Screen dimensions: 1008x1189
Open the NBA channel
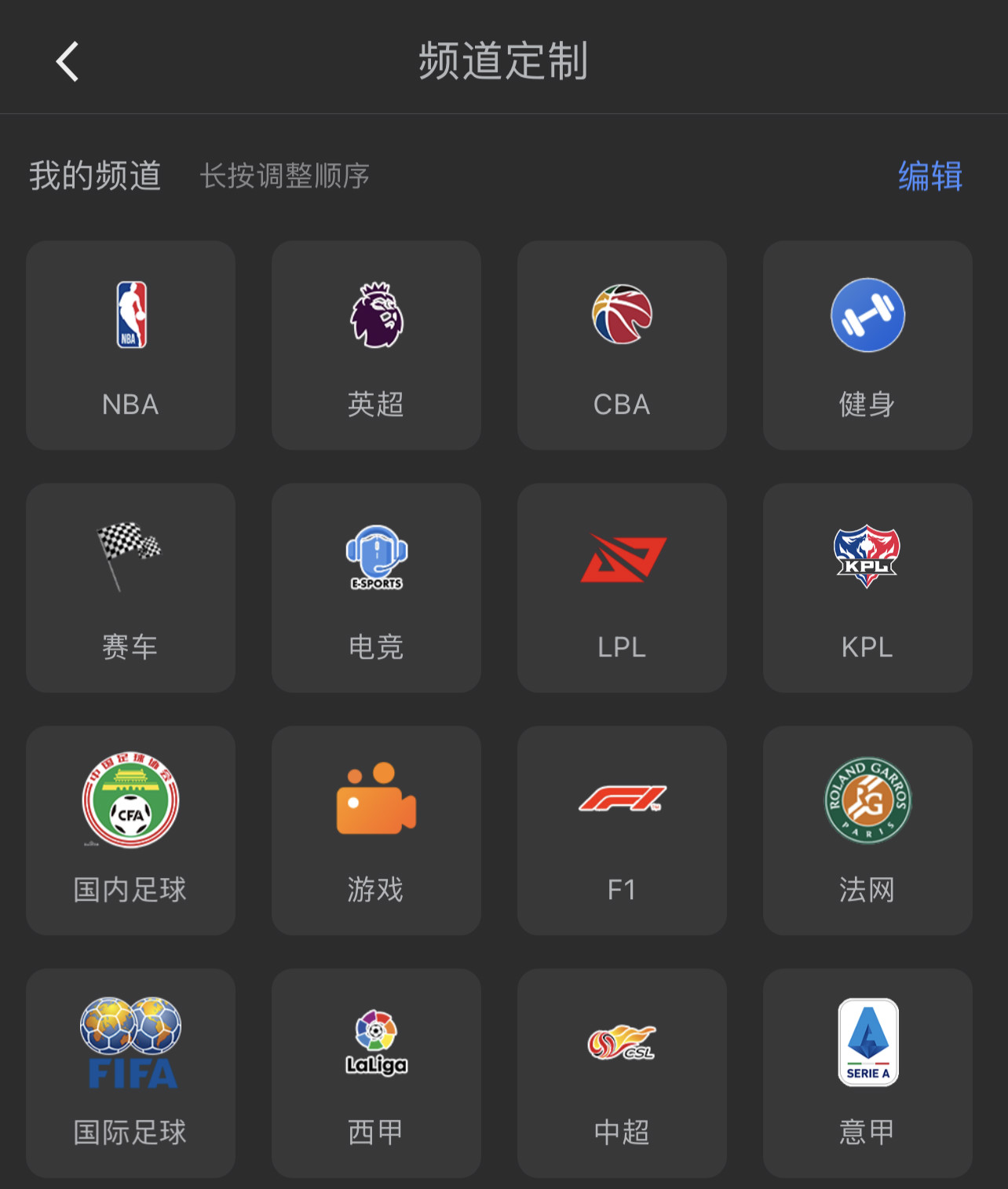click(x=130, y=345)
